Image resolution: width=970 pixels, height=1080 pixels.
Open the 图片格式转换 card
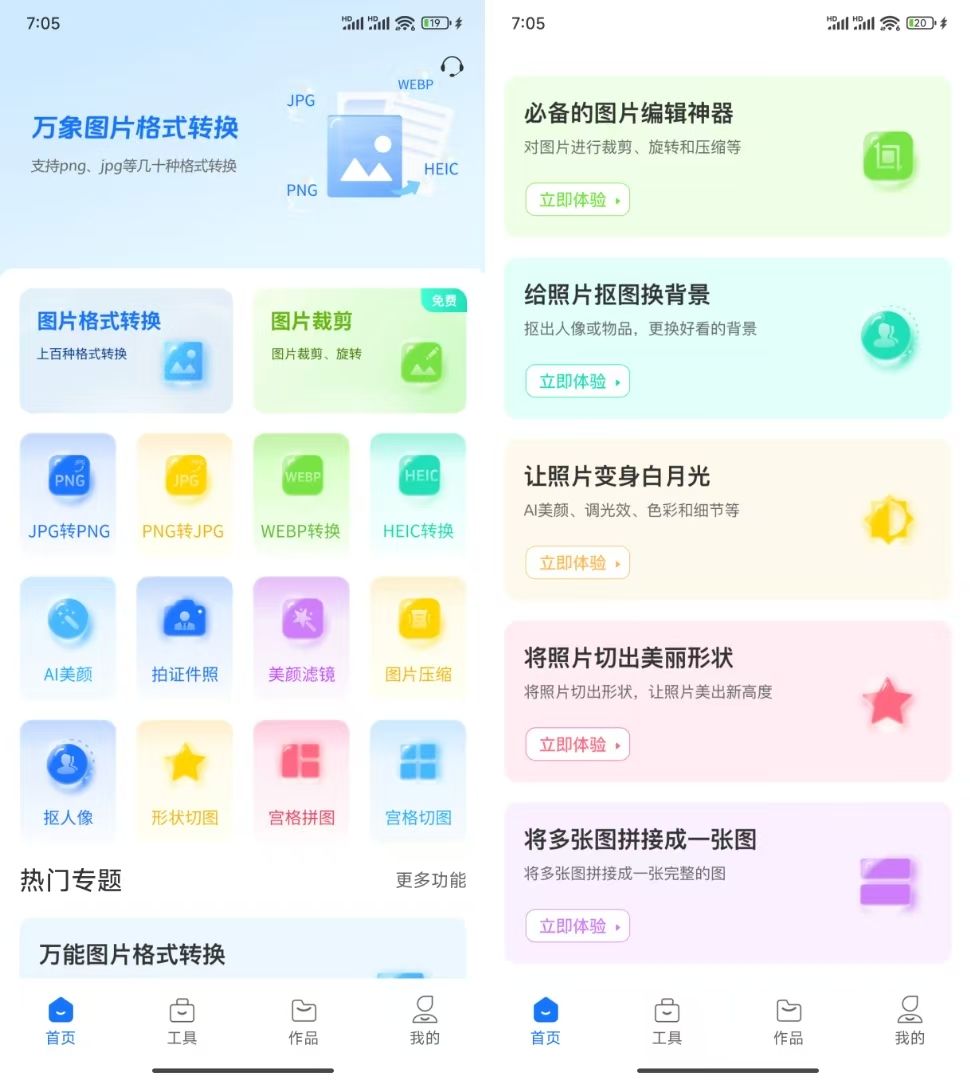[126, 351]
